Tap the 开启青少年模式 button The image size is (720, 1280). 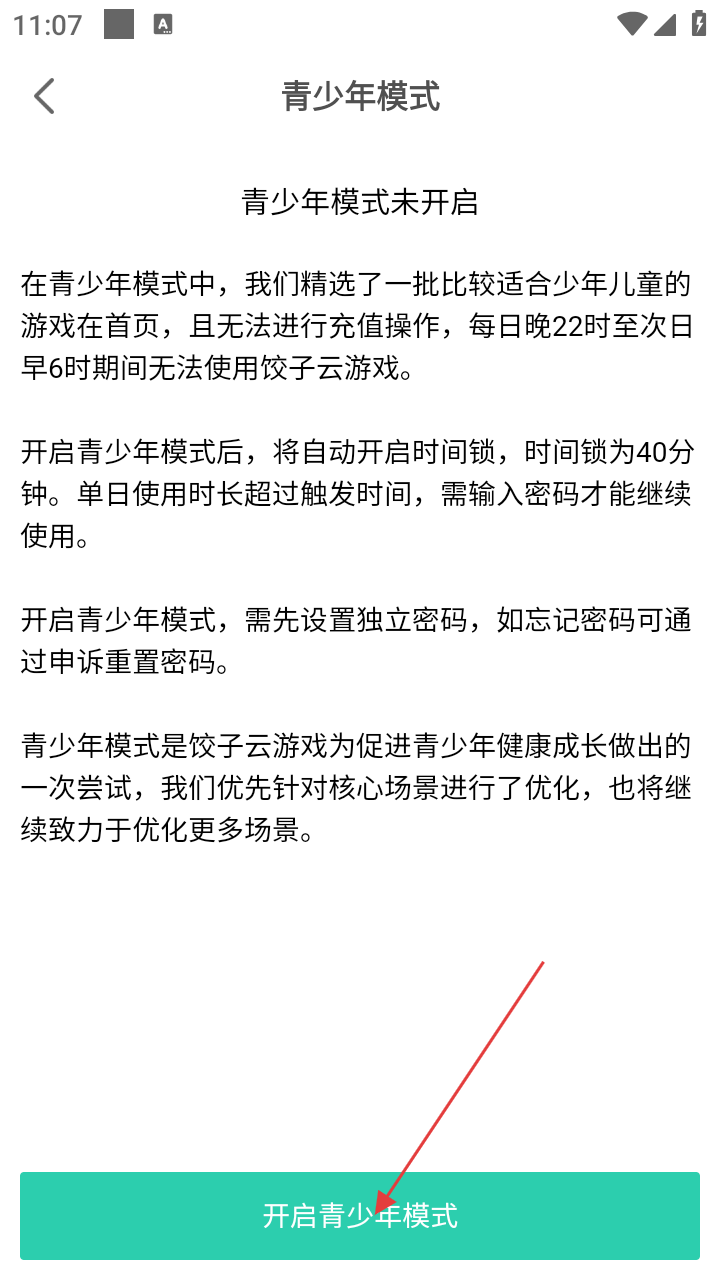pyautogui.click(x=360, y=1215)
